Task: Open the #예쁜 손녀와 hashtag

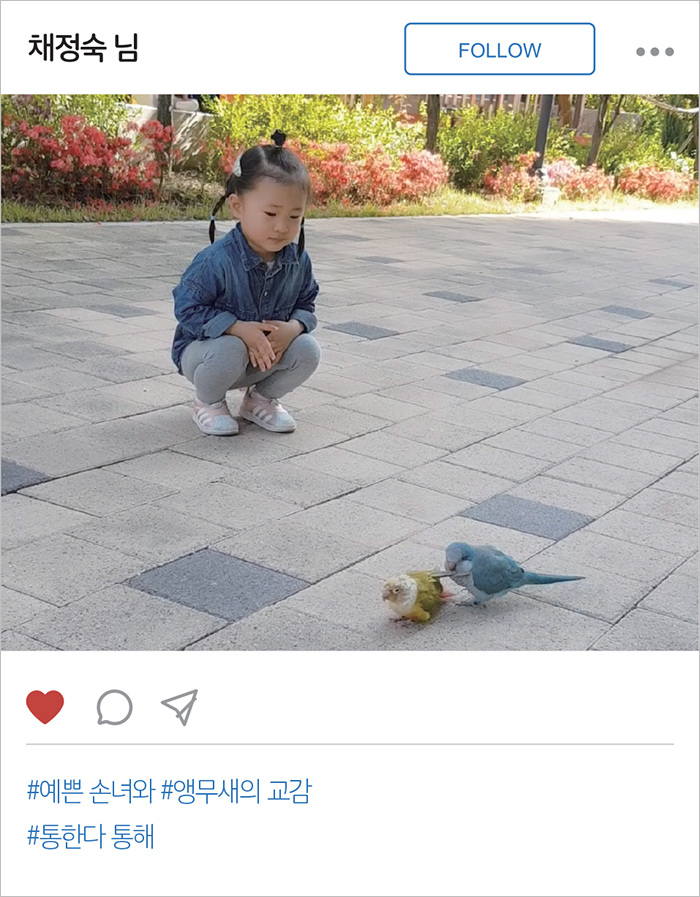Action: [x=90, y=792]
